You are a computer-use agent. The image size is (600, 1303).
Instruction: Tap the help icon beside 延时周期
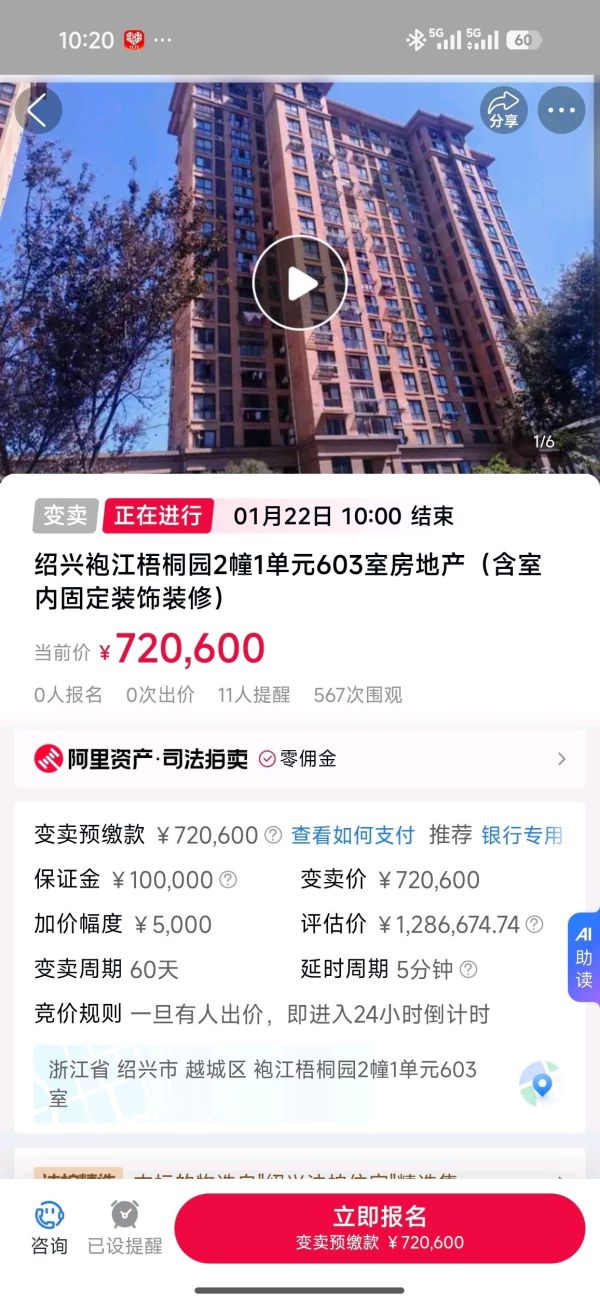tap(468, 969)
